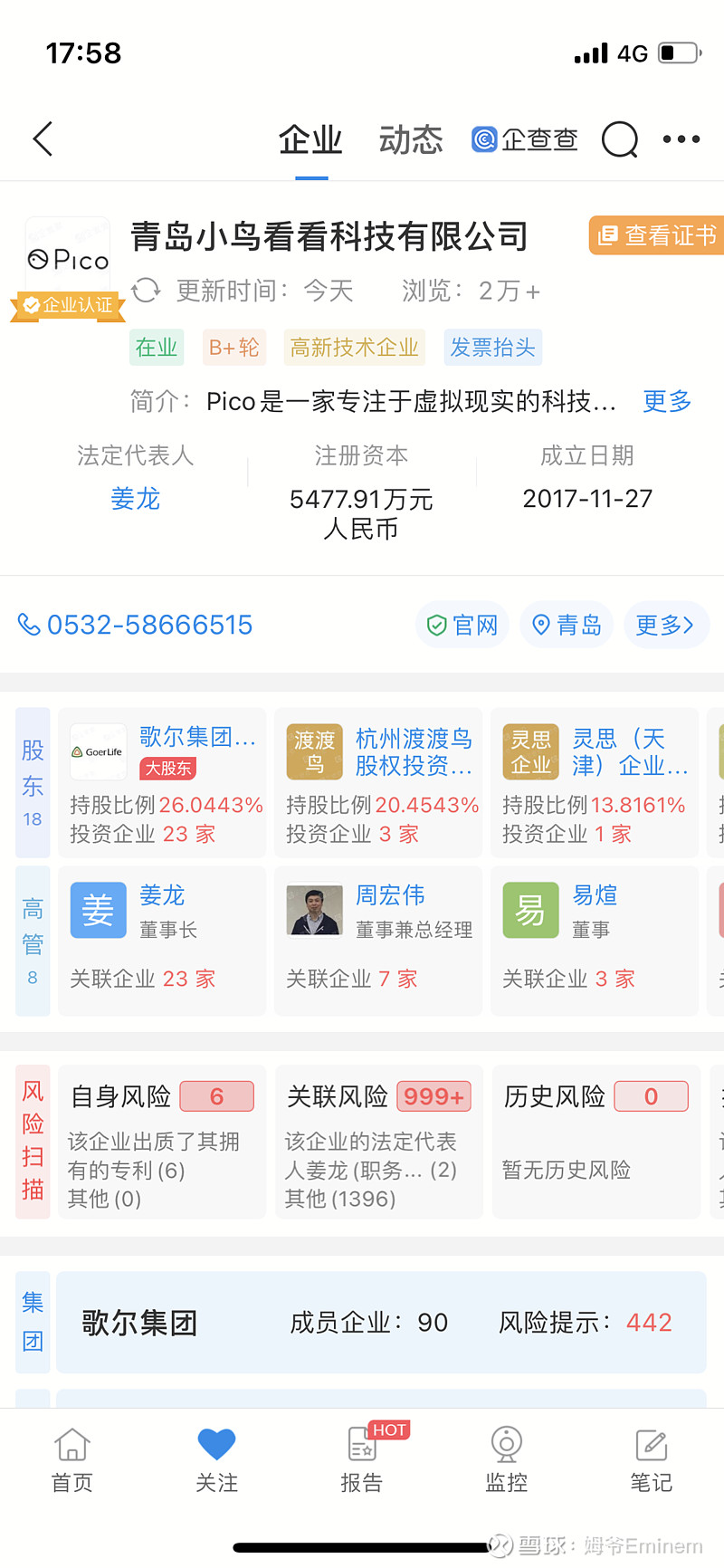This screenshot has height=1568, width=724.
Task: Tap the location pin on the 青岛 button
Action: tap(541, 625)
